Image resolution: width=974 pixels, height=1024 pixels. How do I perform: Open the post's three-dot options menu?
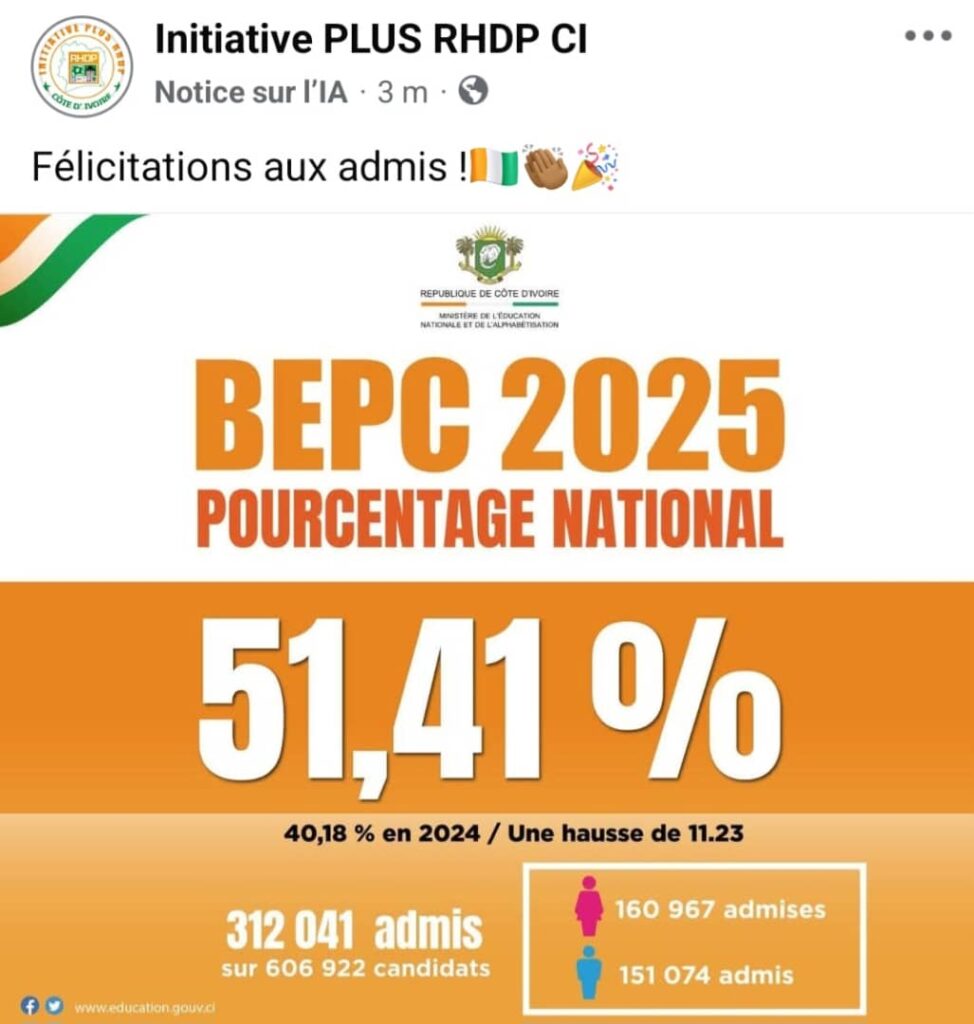[x=927, y=36]
